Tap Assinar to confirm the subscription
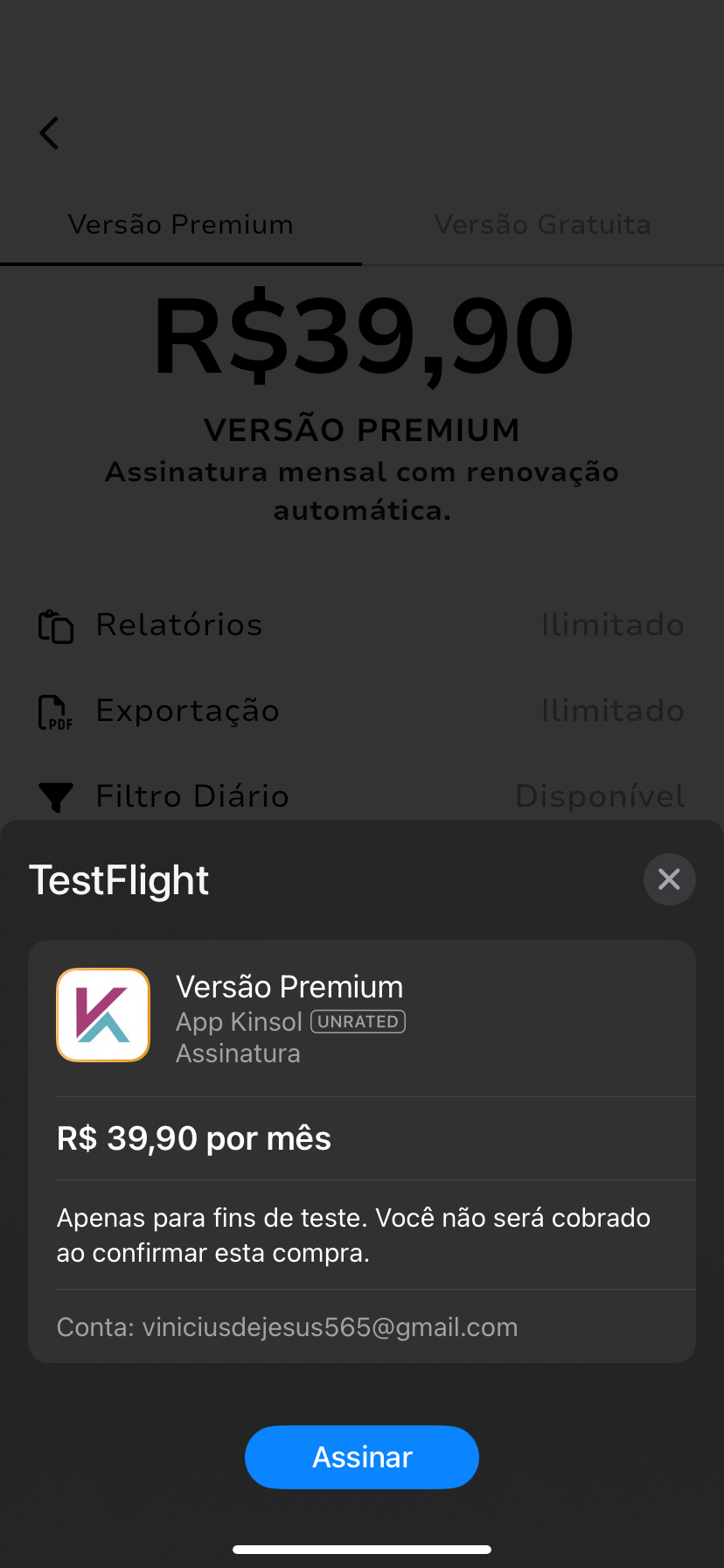Screen dimensions: 724x1568 tap(362, 1457)
